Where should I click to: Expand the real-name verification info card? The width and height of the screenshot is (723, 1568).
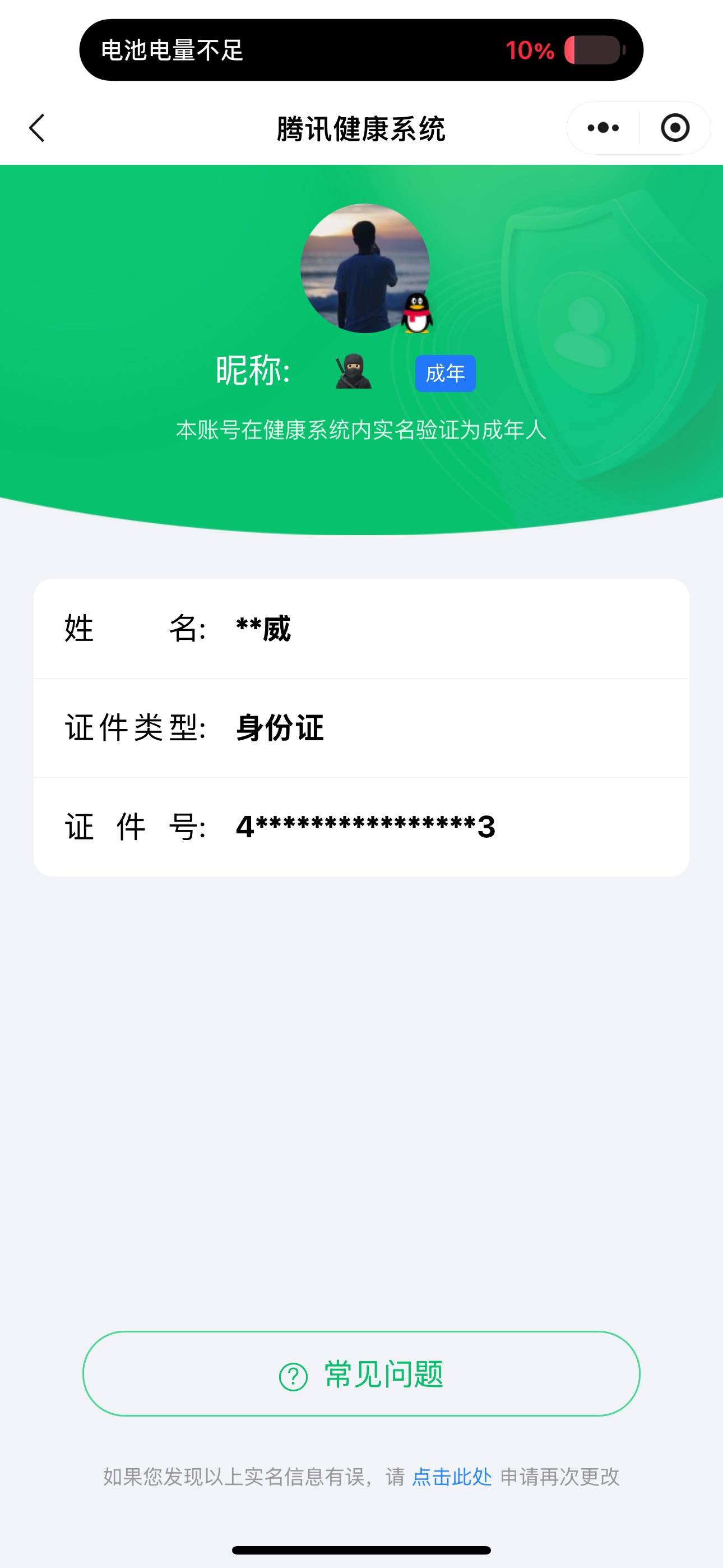[361, 728]
